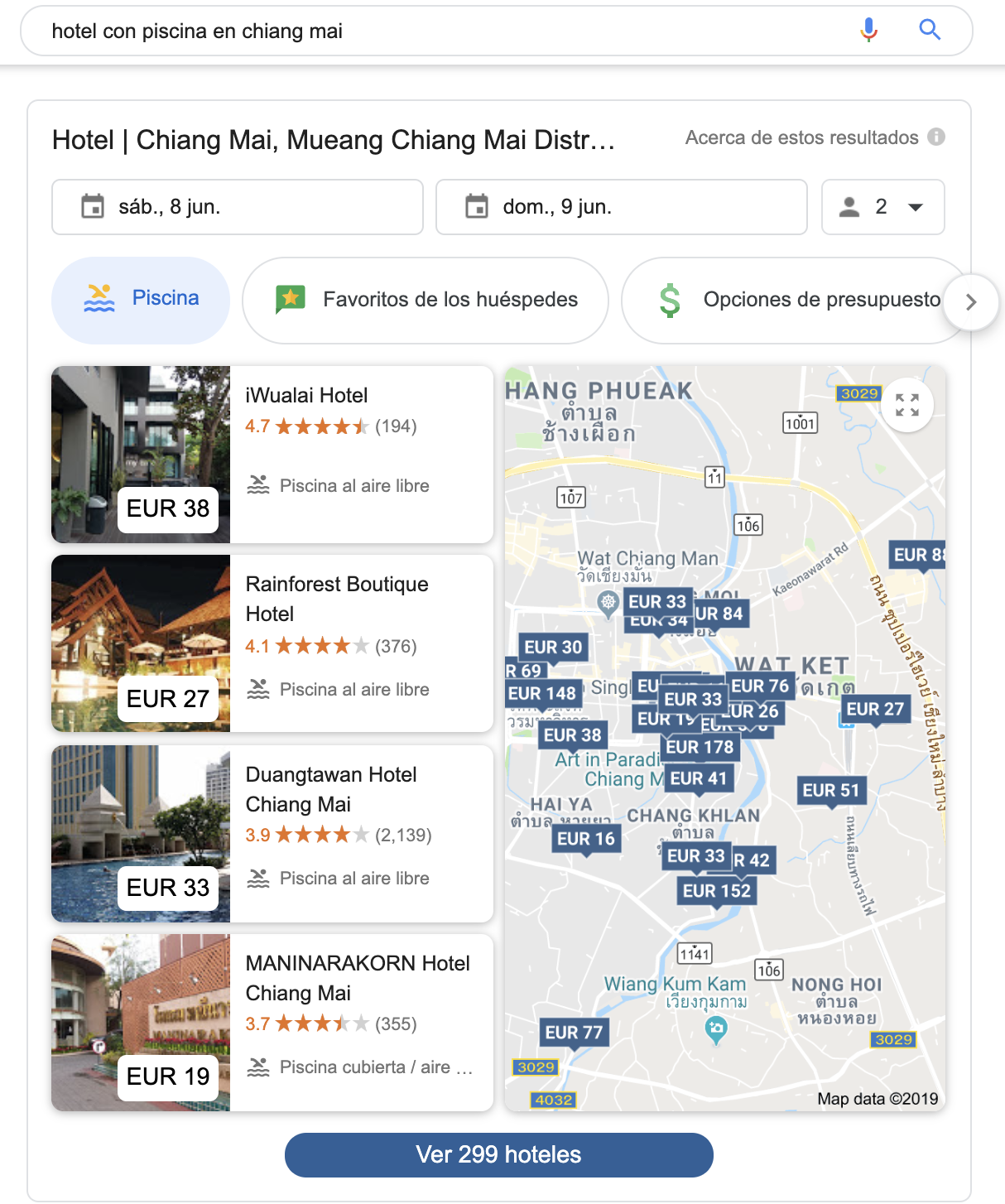
Task: Open Rainforest Boutique Hotel listing
Action: (361, 643)
